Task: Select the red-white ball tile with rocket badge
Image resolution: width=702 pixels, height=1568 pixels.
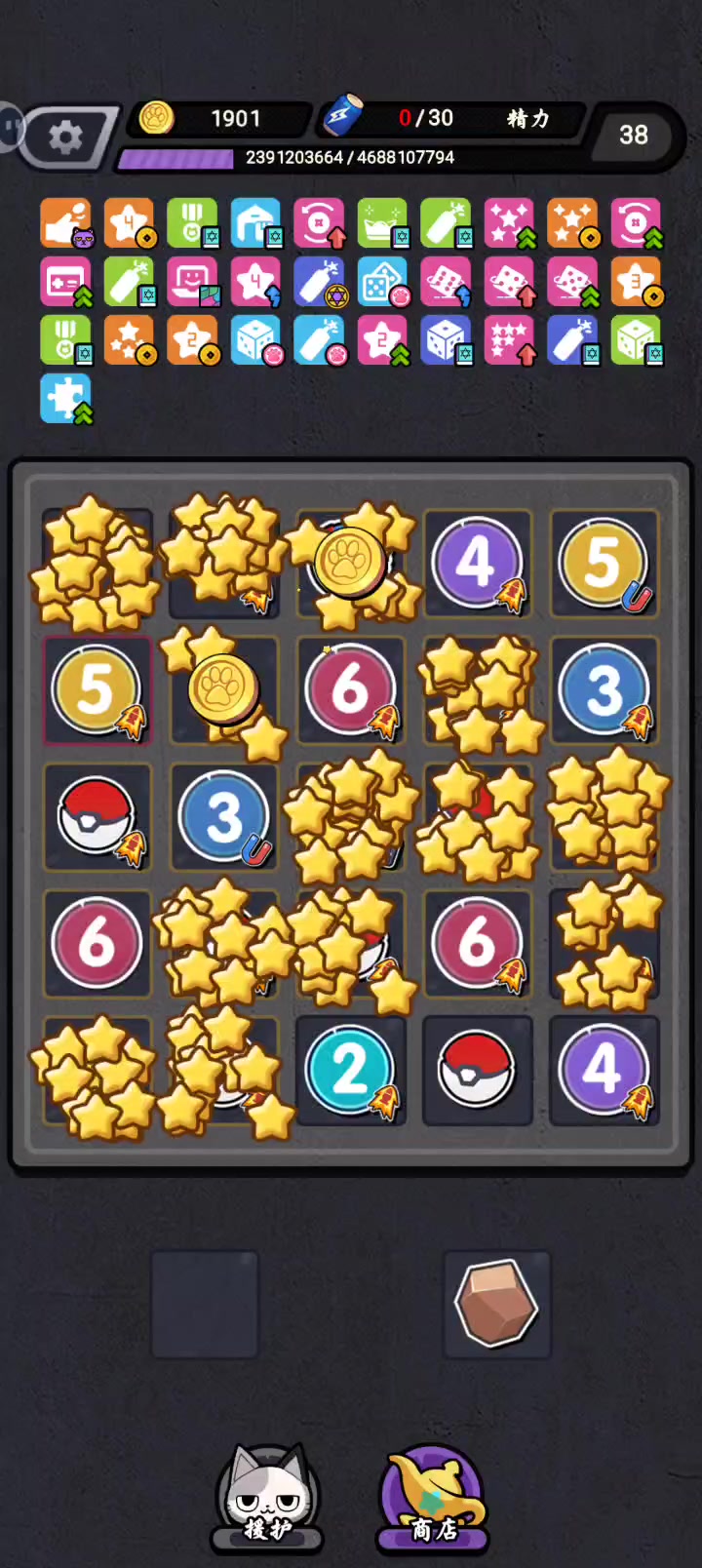Action: [97, 816]
